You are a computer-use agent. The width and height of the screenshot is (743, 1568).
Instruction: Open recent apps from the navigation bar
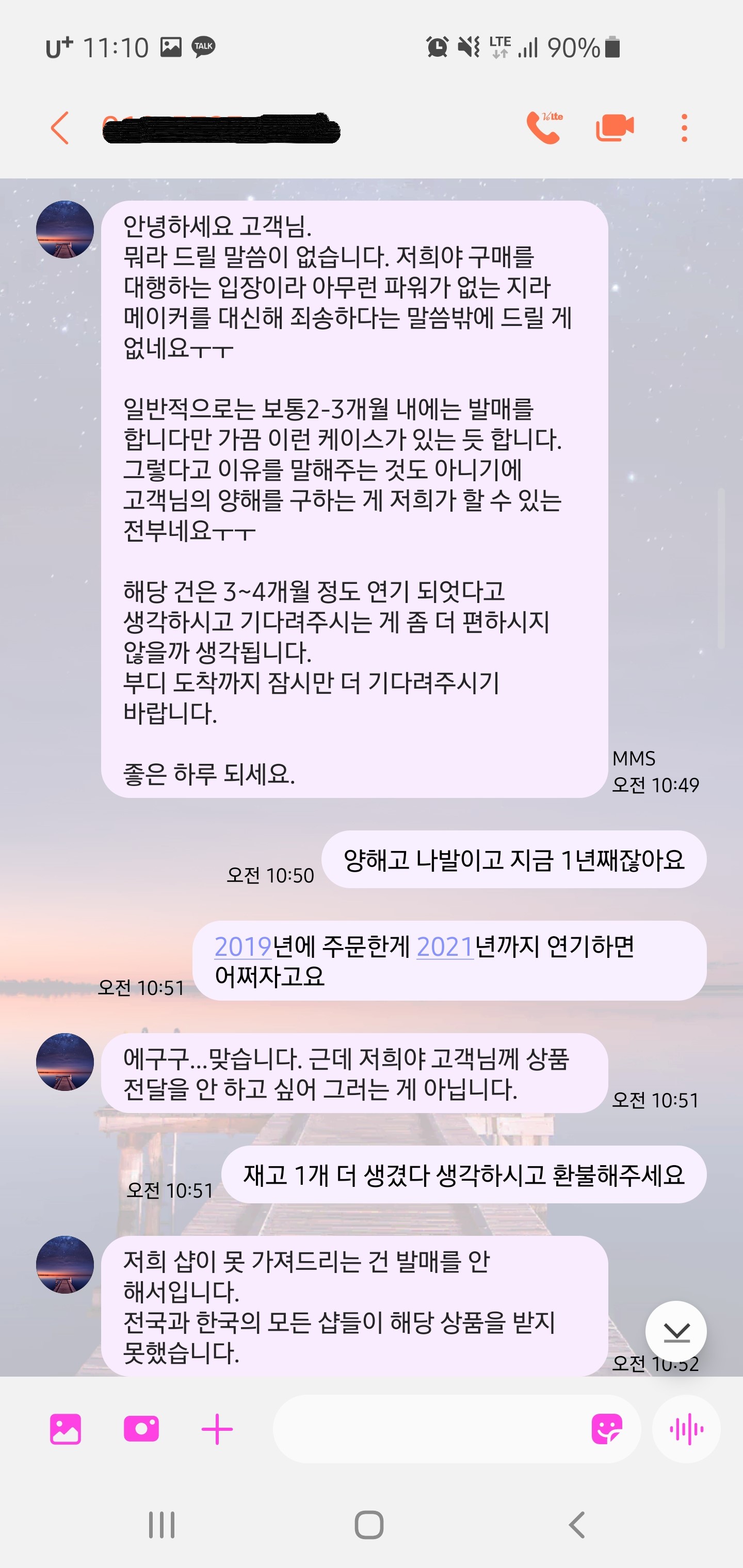[x=161, y=1525]
